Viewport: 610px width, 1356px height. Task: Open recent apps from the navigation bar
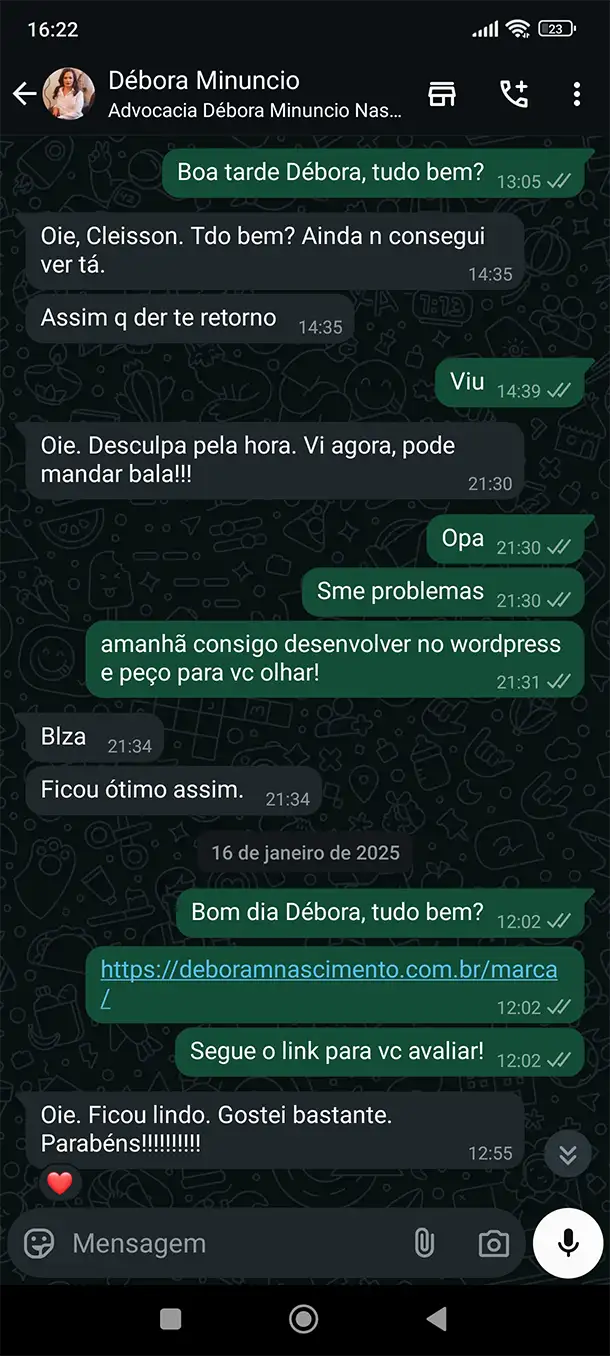point(171,1319)
